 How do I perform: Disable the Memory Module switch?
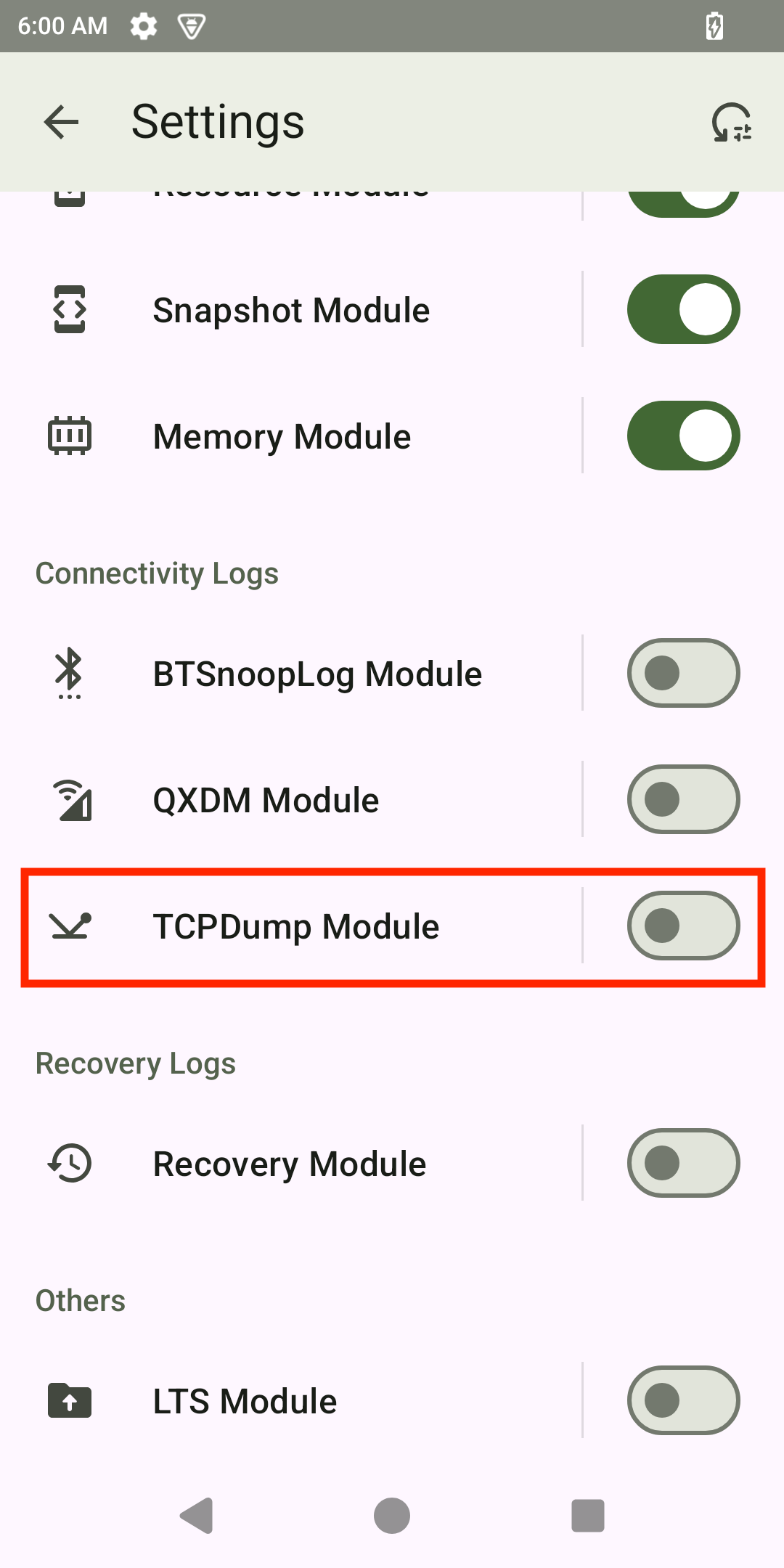pyautogui.click(x=683, y=436)
